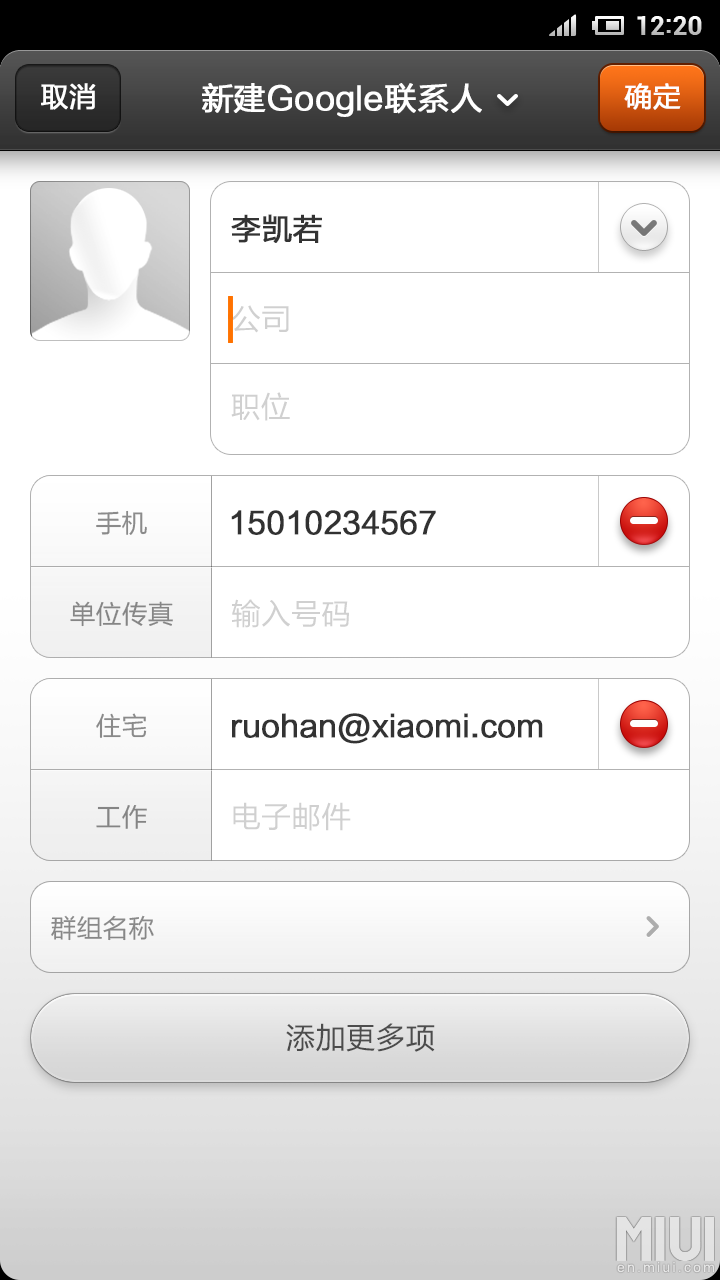Tap the 输入号码 number field
Image resolution: width=720 pixels, height=1280 pixels.
tap(450, 613)
